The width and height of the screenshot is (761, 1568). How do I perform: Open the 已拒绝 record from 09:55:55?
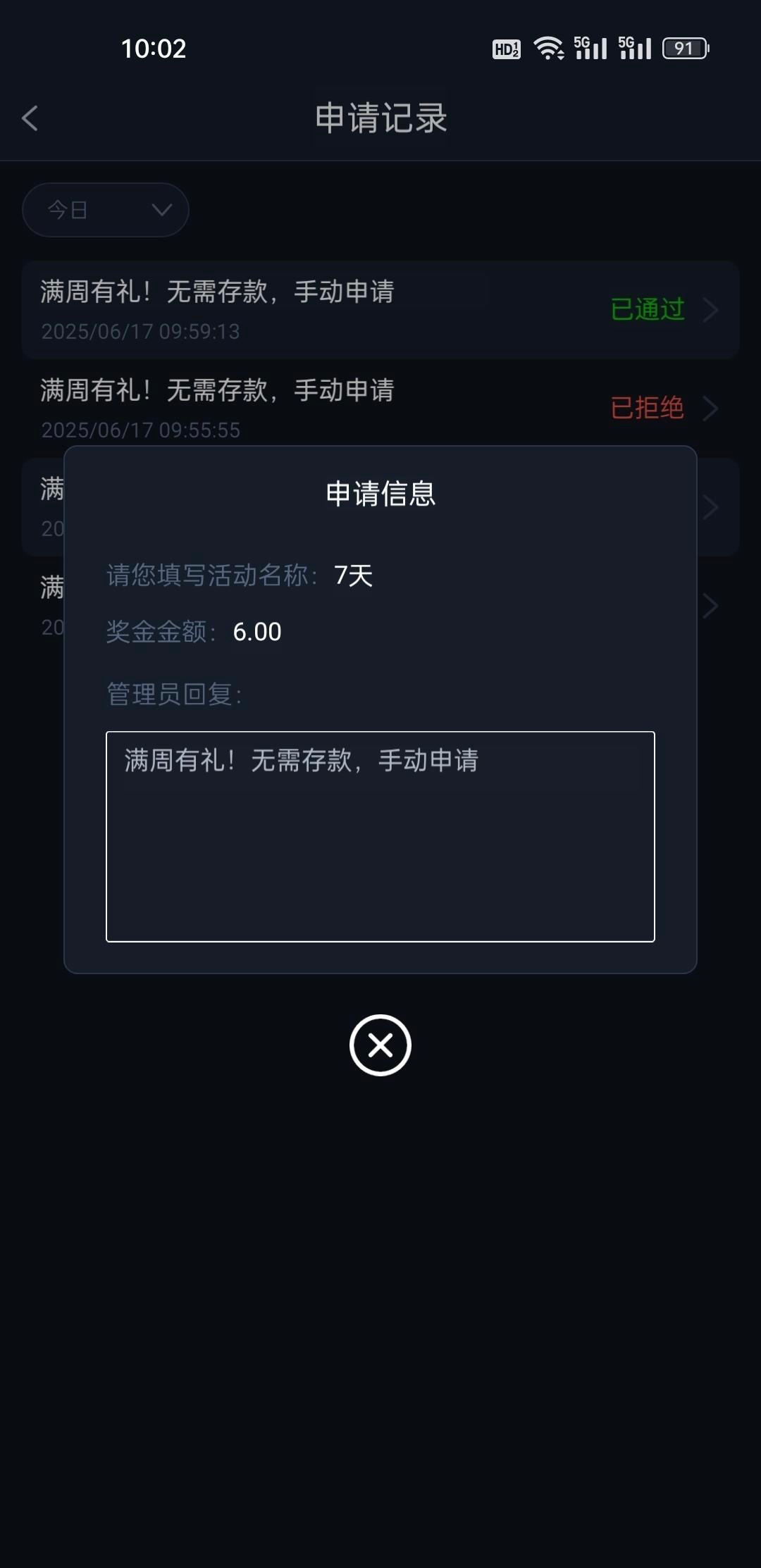(380, 407)
